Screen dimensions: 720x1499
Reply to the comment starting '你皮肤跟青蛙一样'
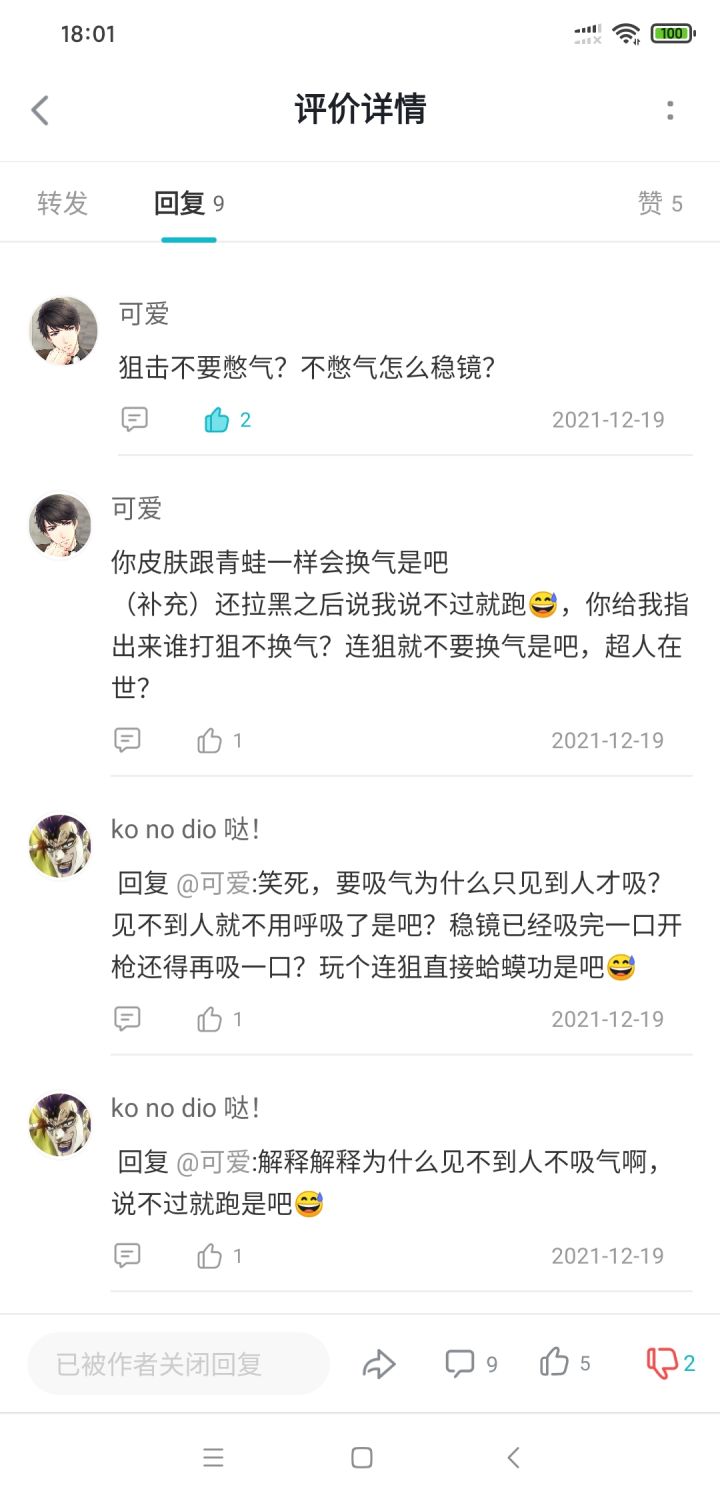(127, 740)
